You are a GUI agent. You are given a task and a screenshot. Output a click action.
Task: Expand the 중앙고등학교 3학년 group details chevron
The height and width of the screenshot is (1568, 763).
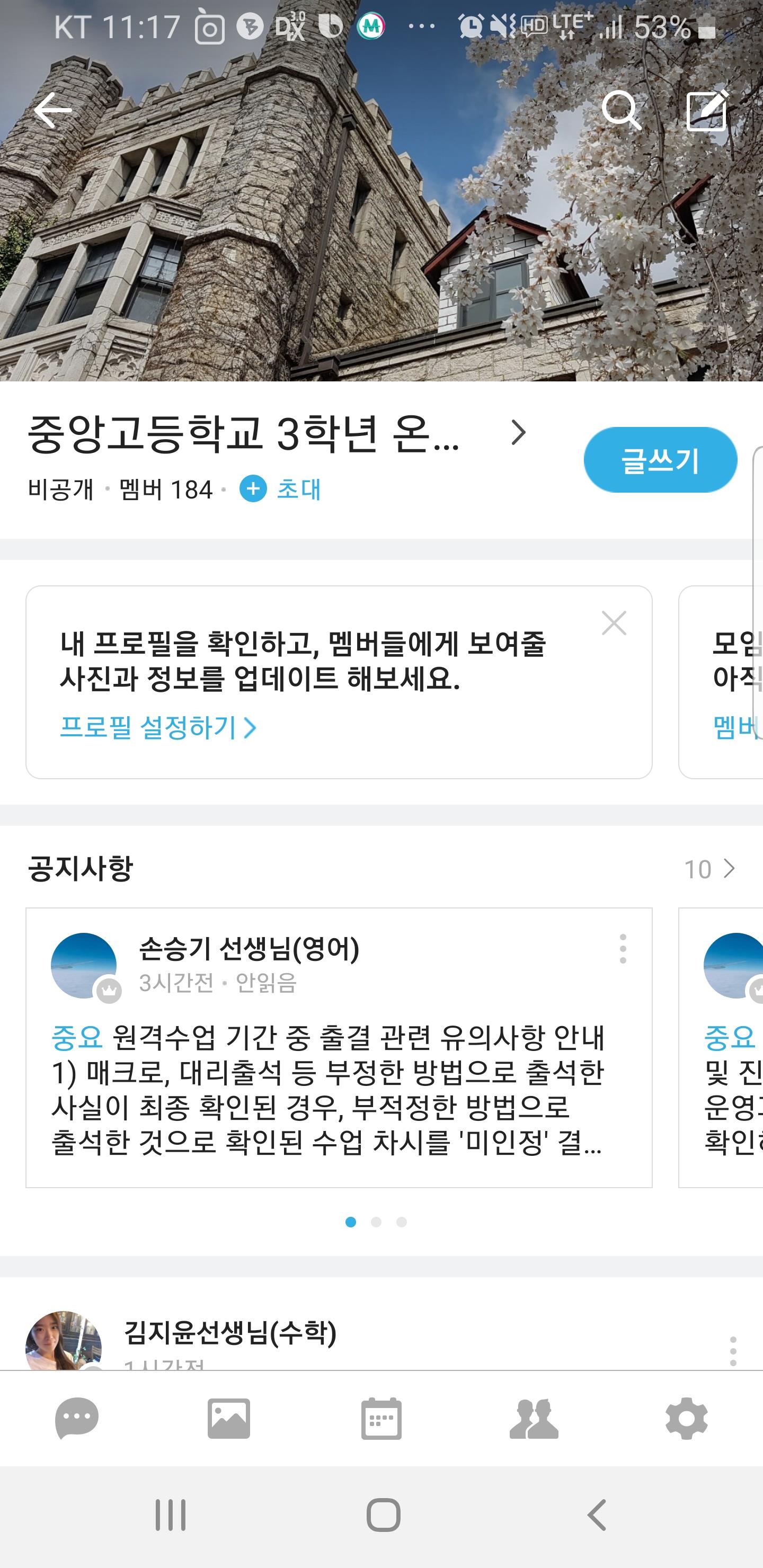tap(518, 433)
